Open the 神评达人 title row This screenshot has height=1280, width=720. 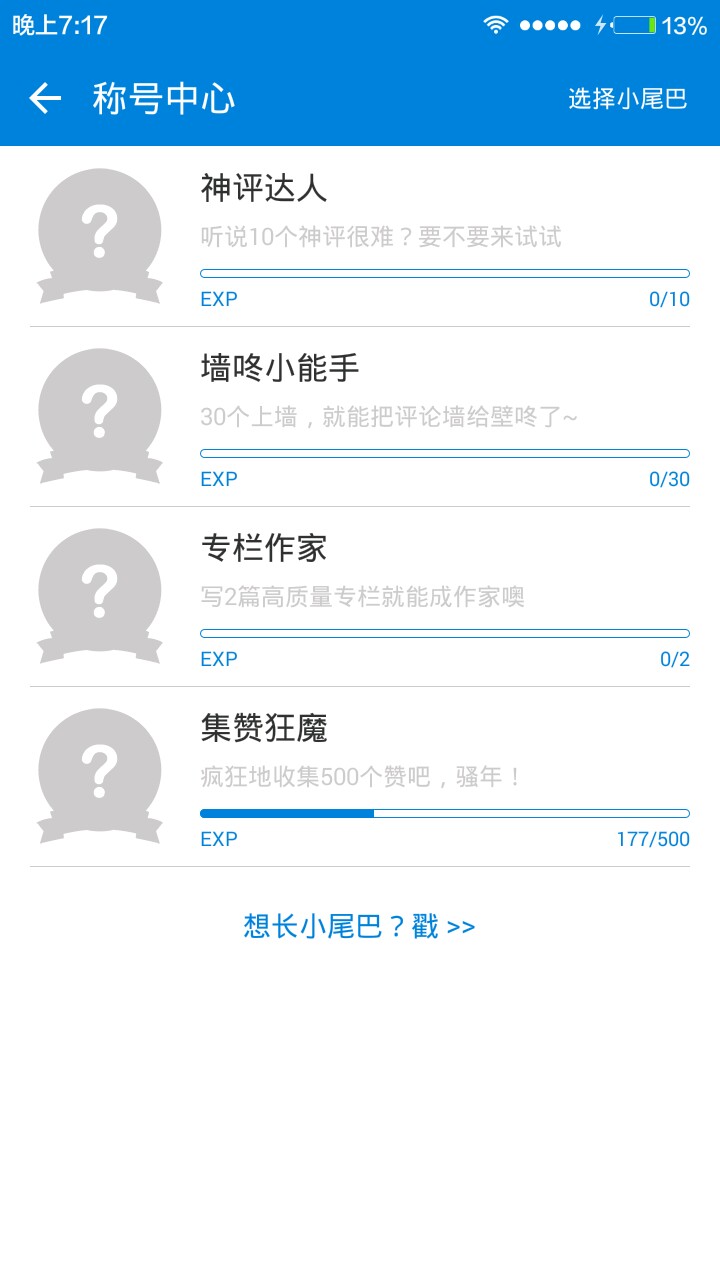[360, 237]
